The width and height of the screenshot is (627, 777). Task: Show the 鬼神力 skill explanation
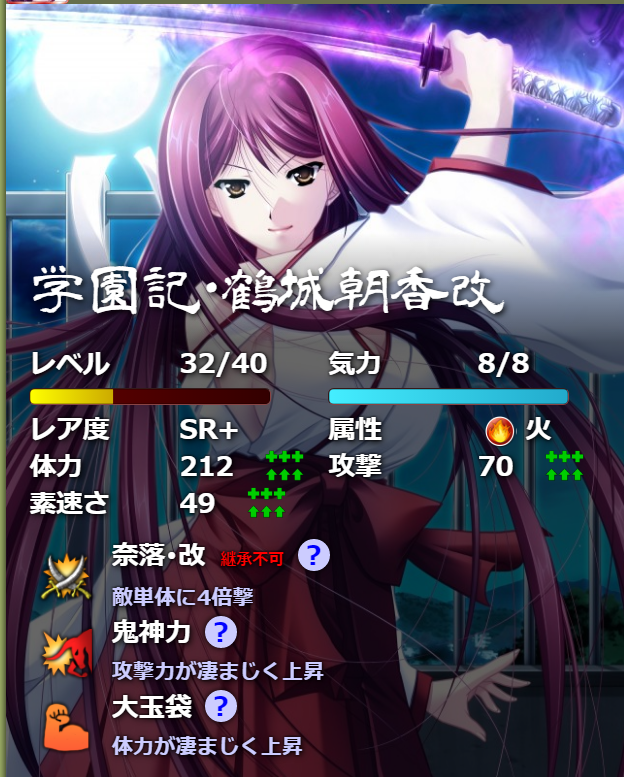click(220, 632)
